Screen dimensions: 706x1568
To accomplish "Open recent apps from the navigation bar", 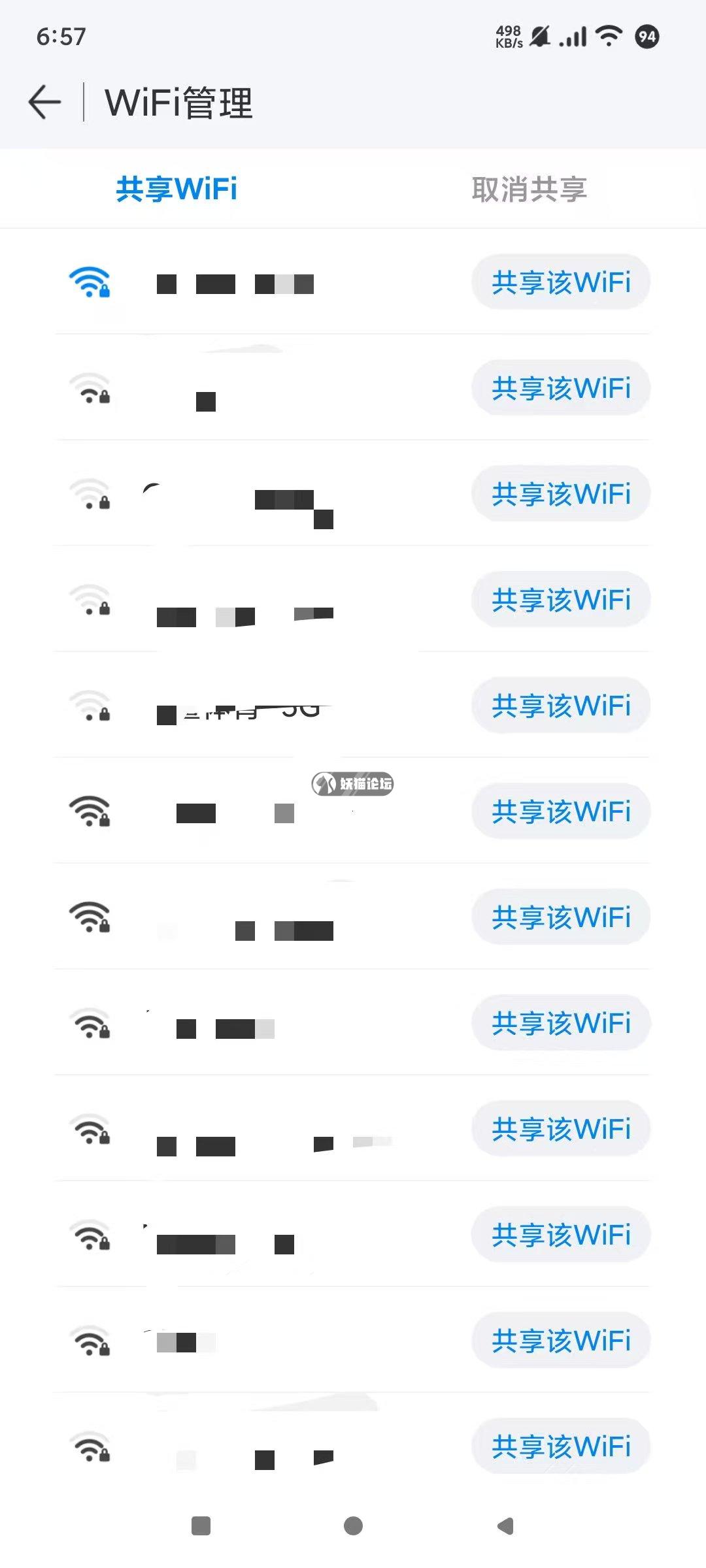I will click(201, 1526).
